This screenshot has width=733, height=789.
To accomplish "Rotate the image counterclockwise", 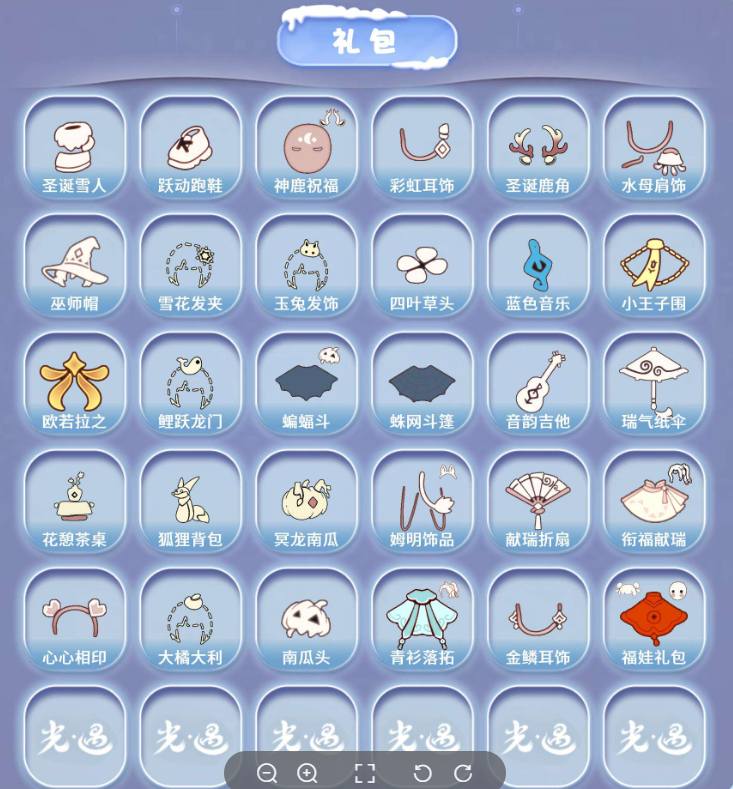I will tap(422, 773).
